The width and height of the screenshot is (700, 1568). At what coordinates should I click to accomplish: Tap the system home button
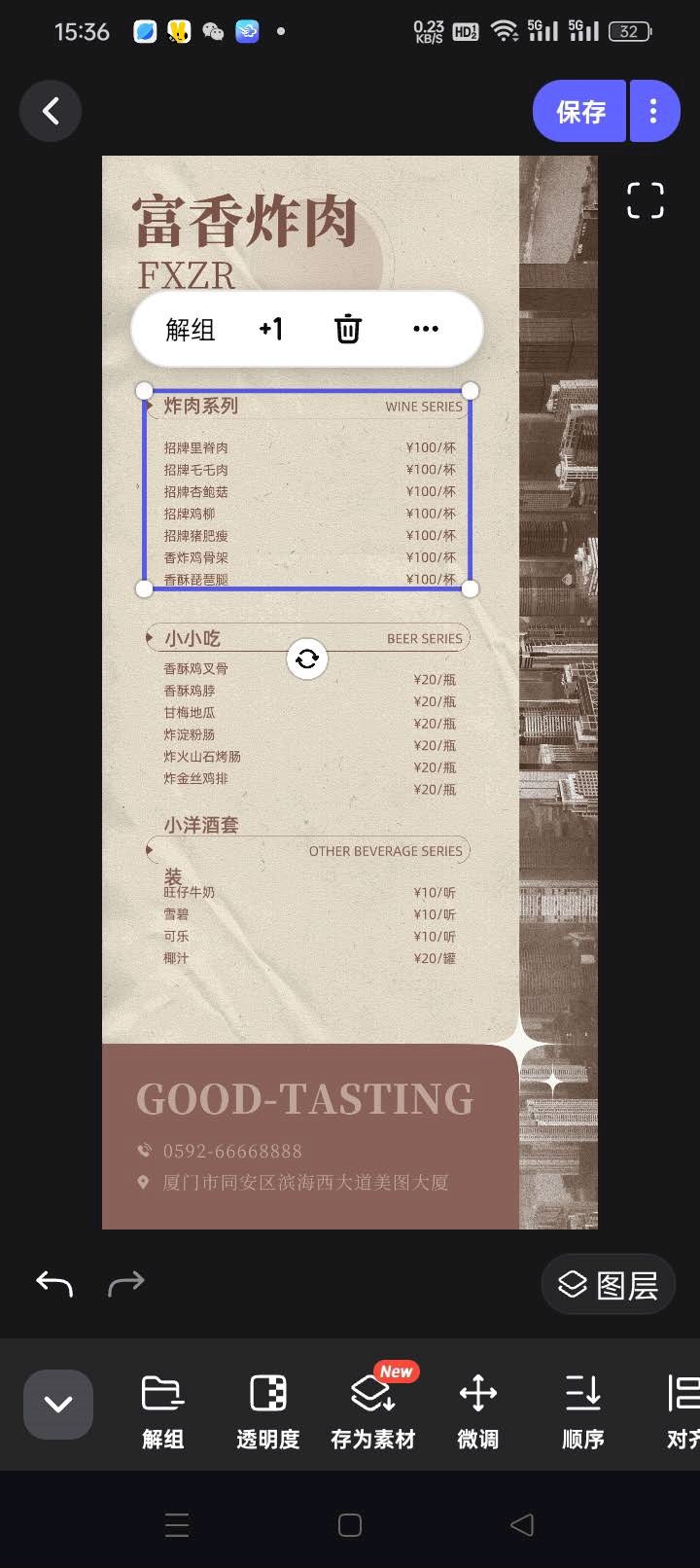click(x=350, y=1525)
